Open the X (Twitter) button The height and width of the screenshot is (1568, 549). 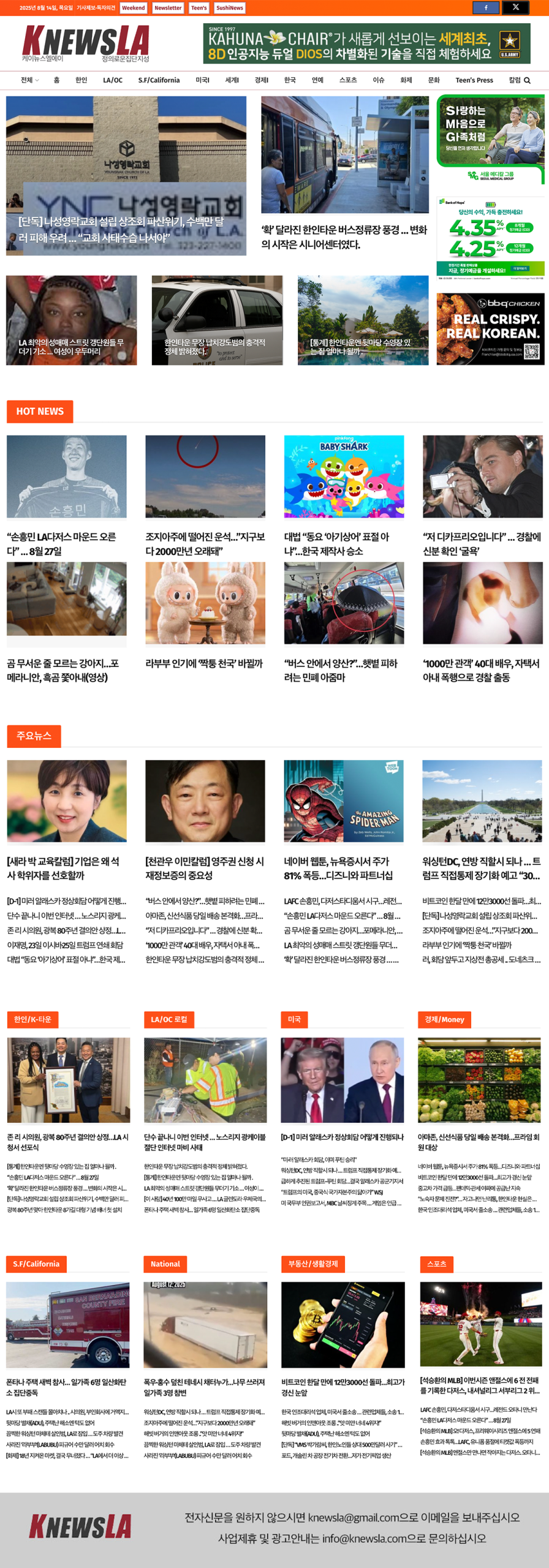point(515,7)
